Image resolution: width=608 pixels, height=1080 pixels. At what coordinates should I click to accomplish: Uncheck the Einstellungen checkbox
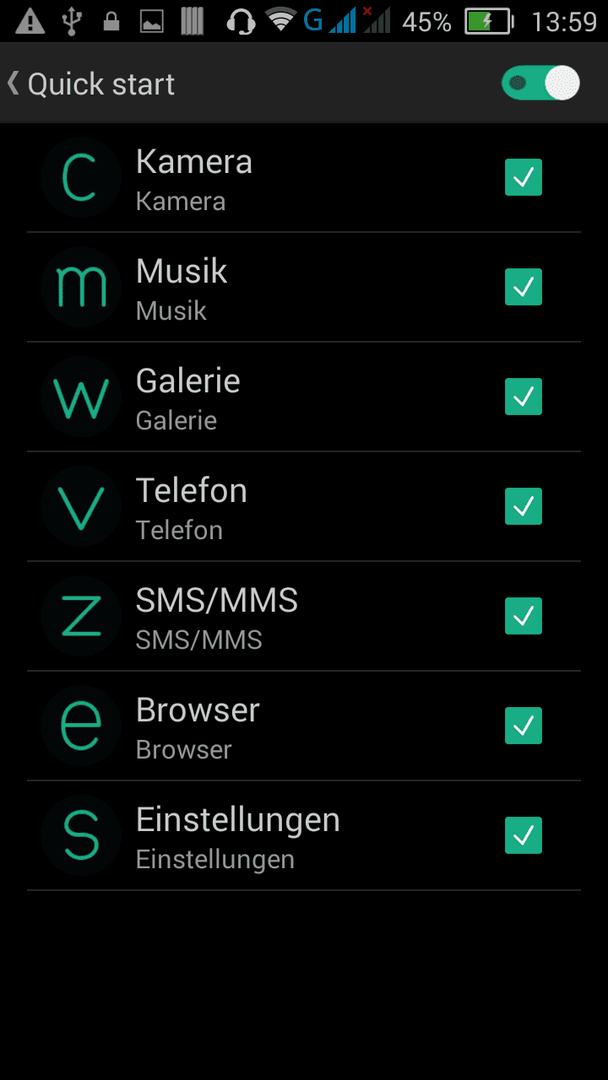523,835
